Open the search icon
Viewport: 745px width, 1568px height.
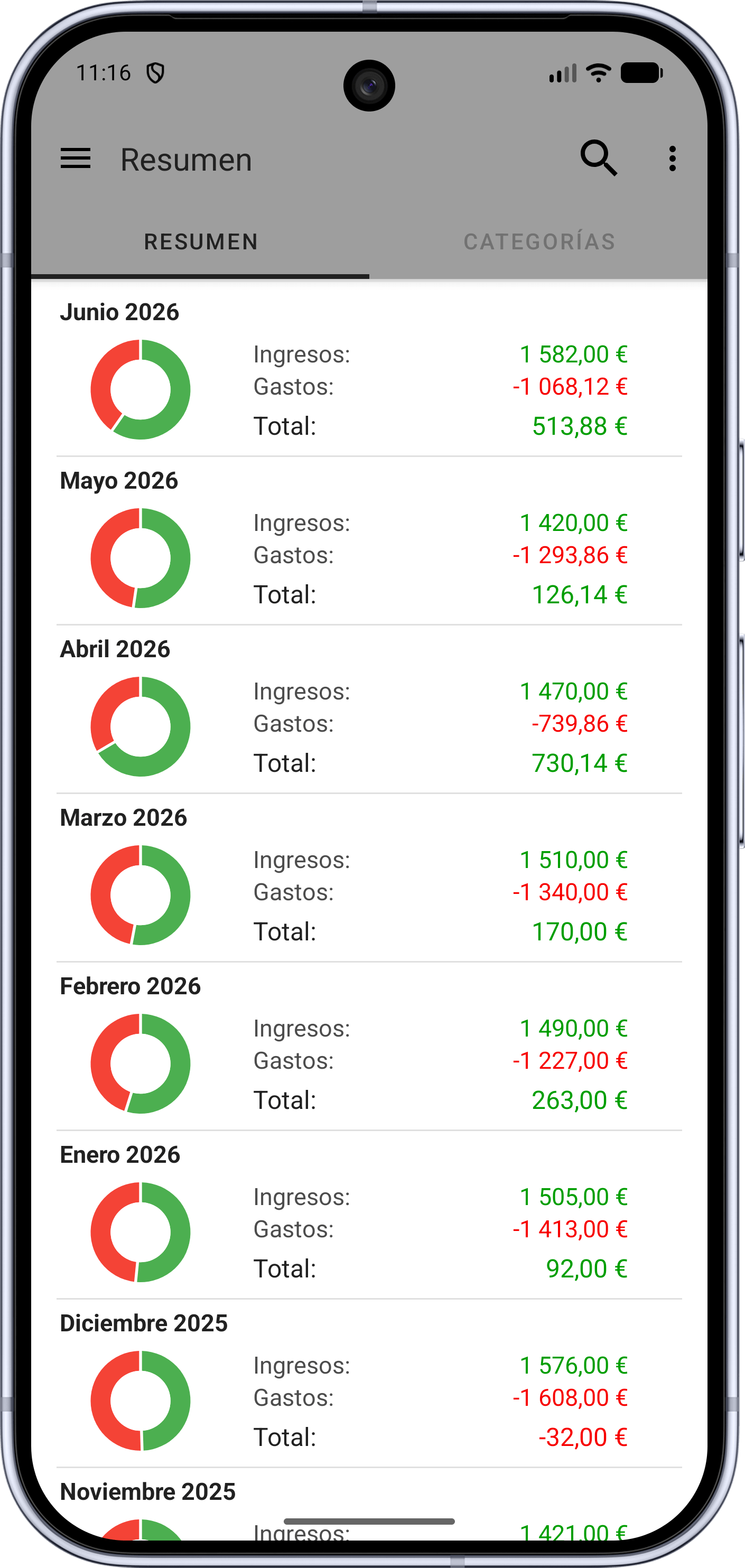tap(598, 158)
